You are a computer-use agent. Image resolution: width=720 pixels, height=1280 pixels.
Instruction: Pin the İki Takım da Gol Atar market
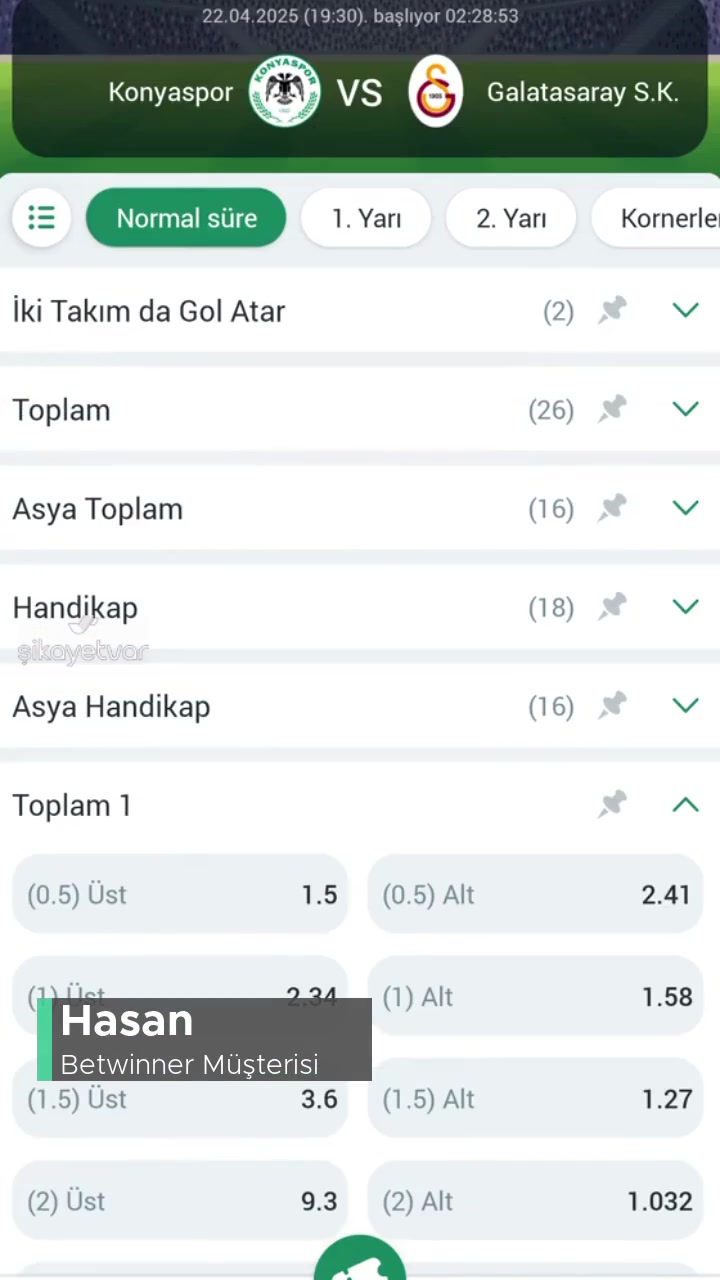tap(611, 310)
